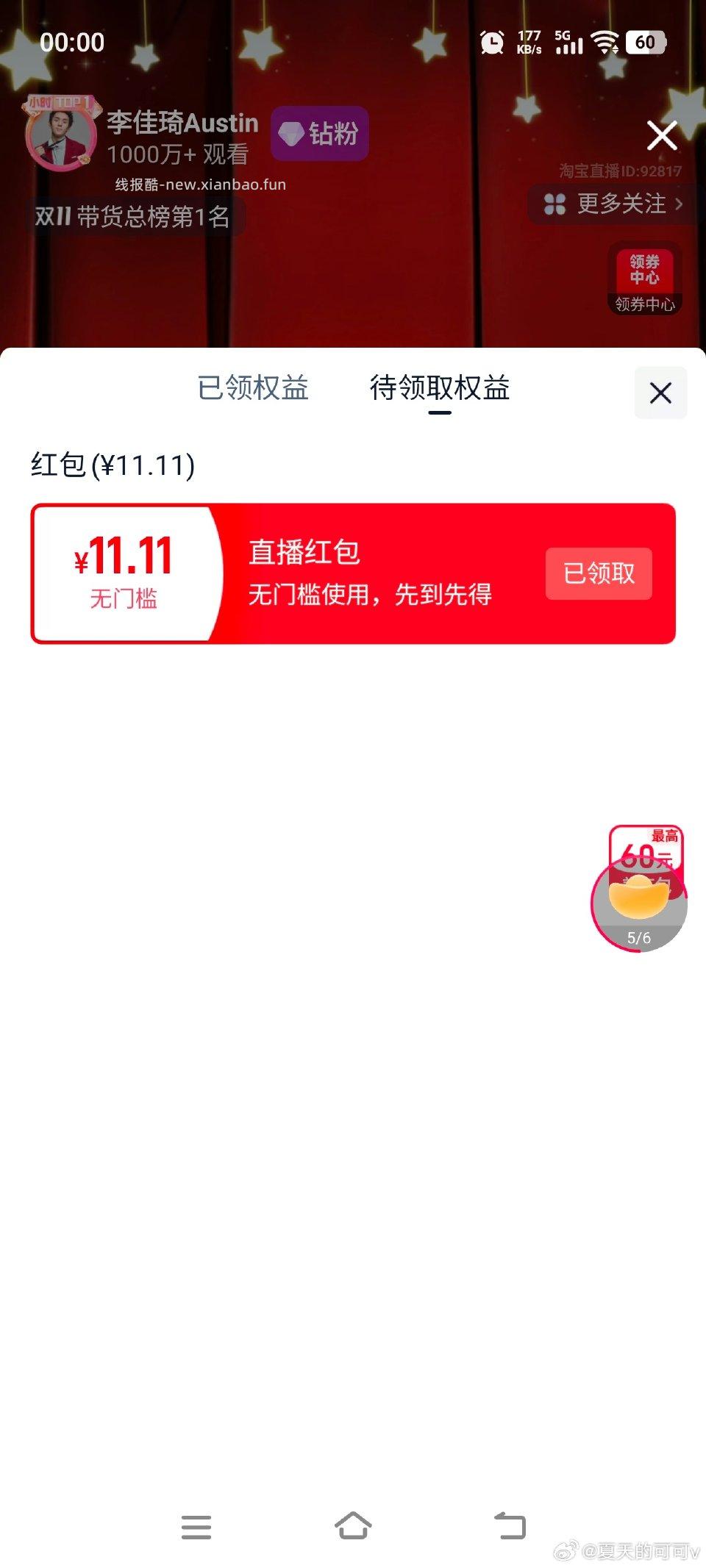The height and width of the screenshot is (1568, 706).
Task: Follow link 线报酷-new.xianbao.fun
Action: pos(200,185)
